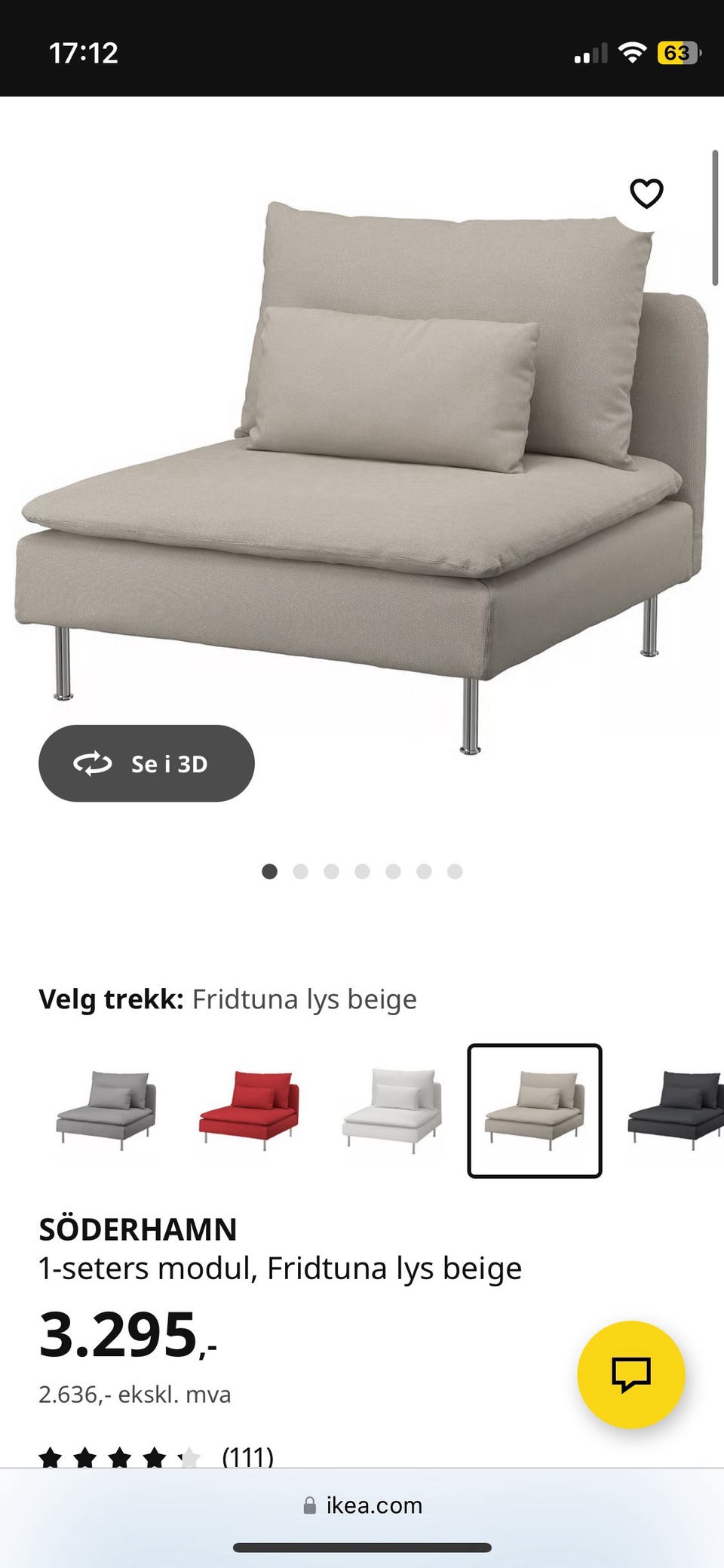The height and width of the screenshot is (1568, 724).
Task: Click the cellular signal bars icon
Action: pyautogui.click(x=590, y=52)
